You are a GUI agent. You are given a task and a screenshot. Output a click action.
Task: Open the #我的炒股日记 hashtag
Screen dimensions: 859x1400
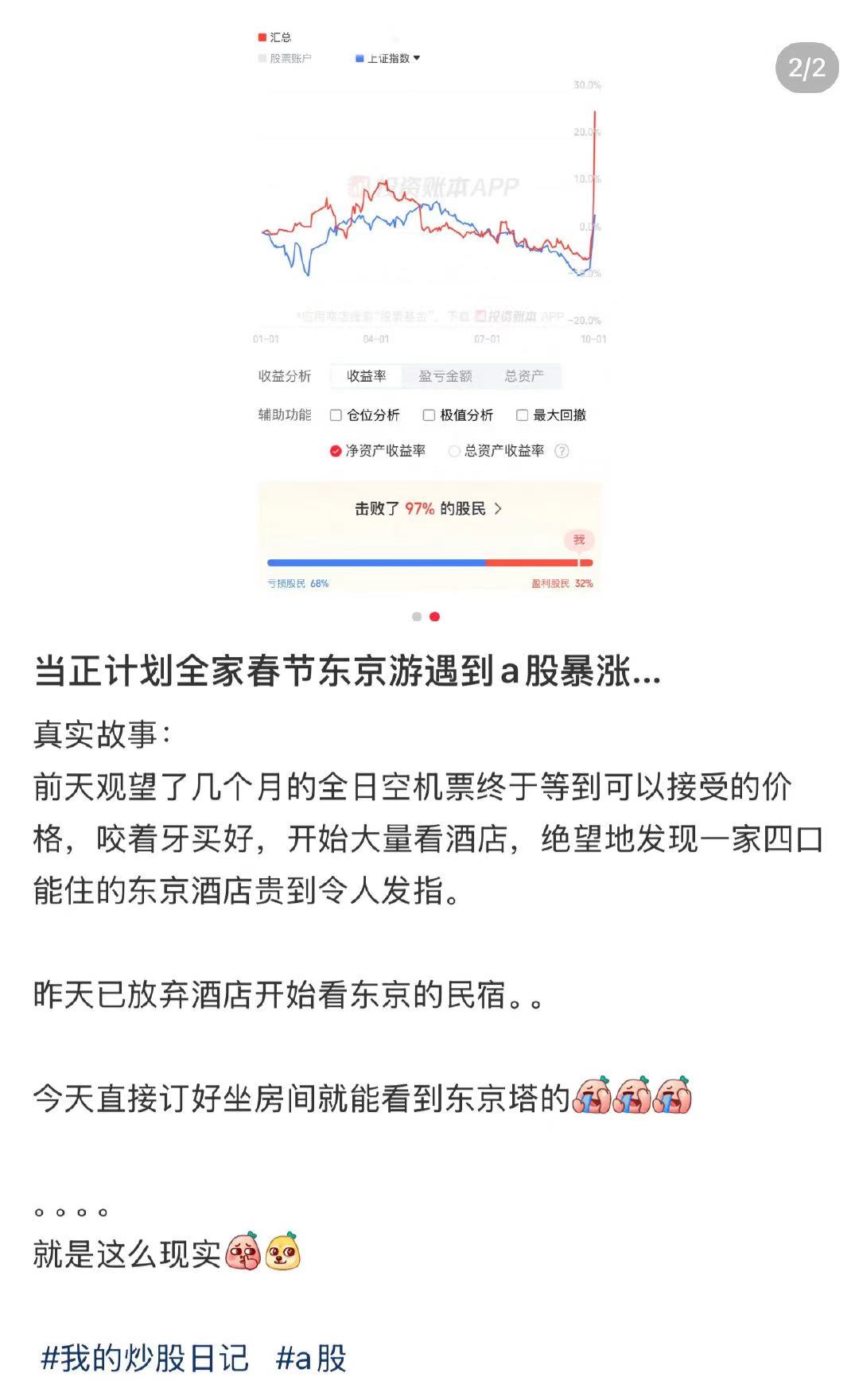(145, 1359)
